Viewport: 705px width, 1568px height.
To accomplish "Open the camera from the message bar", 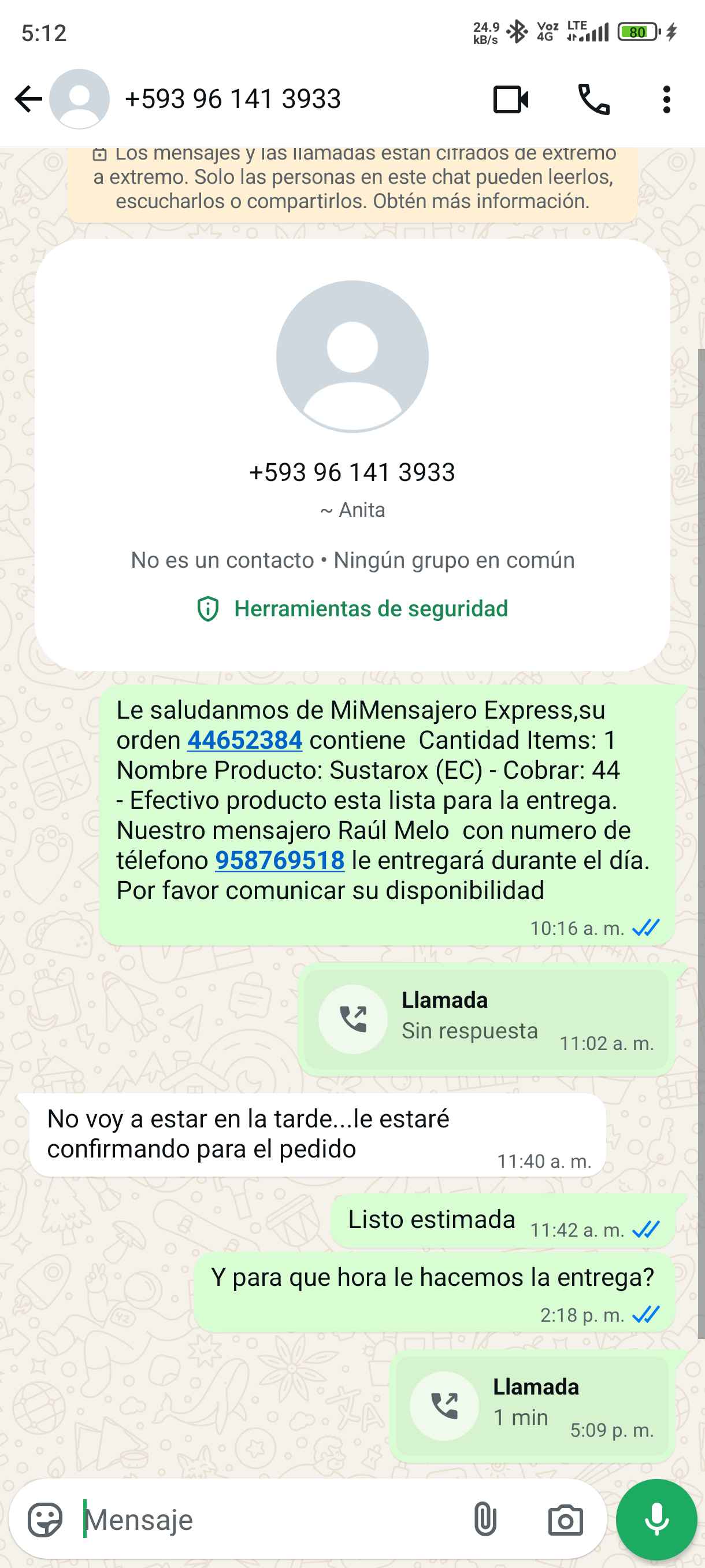I will tap(565, 1520).
